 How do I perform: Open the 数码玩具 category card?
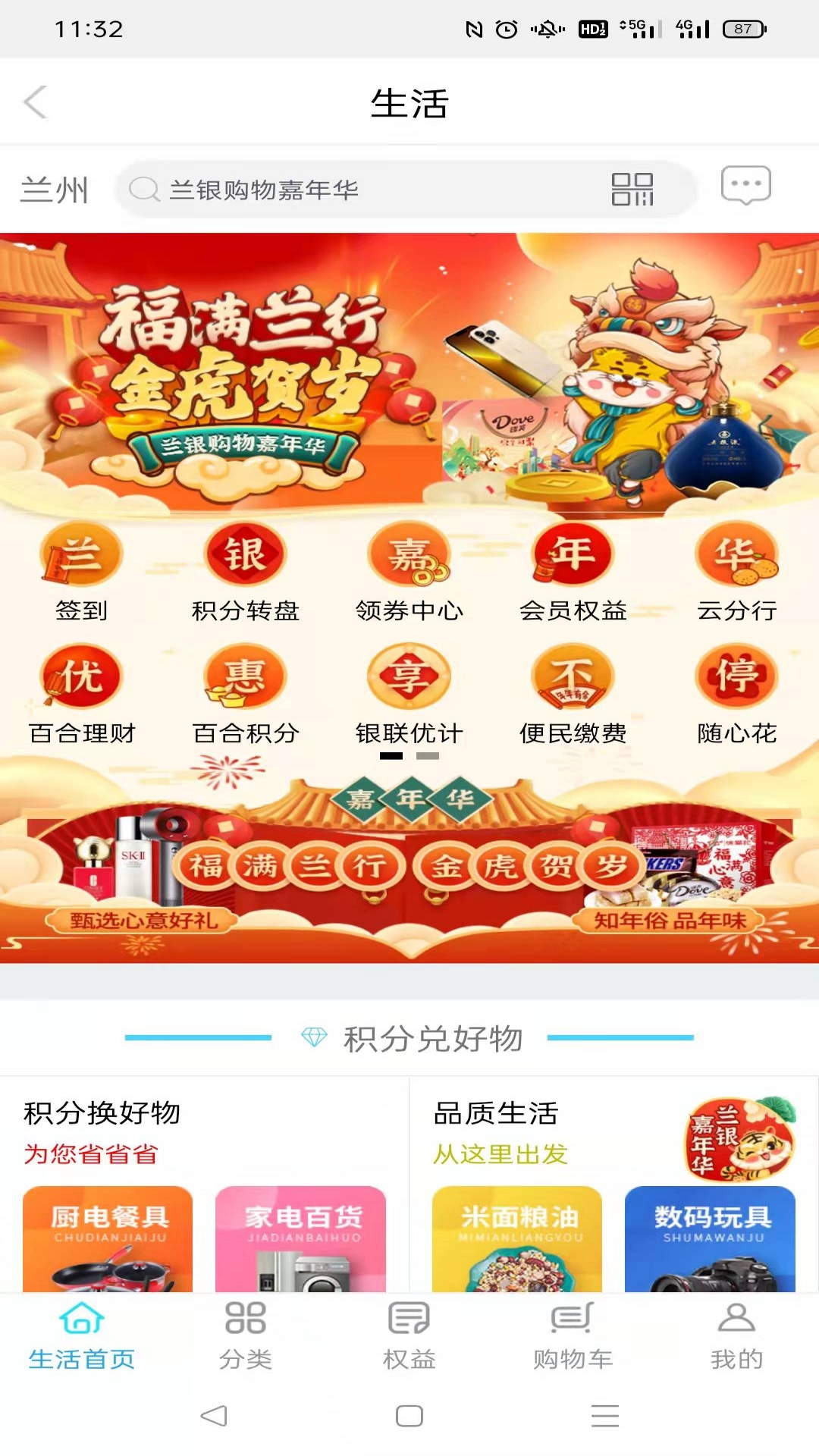[710, 1239]
